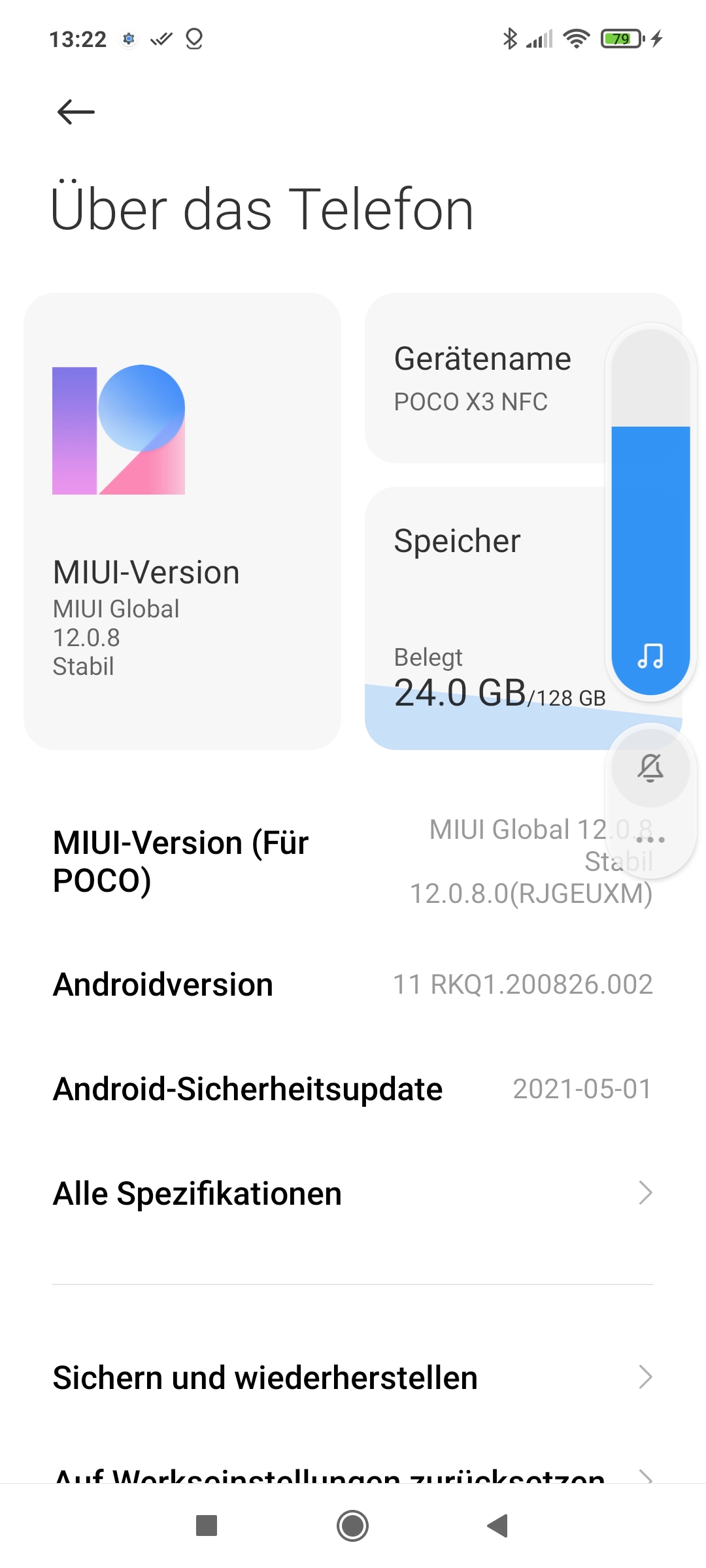706x1568 pixels.
Task: Toggle the silent bell icon
Action: coord(650,768)
